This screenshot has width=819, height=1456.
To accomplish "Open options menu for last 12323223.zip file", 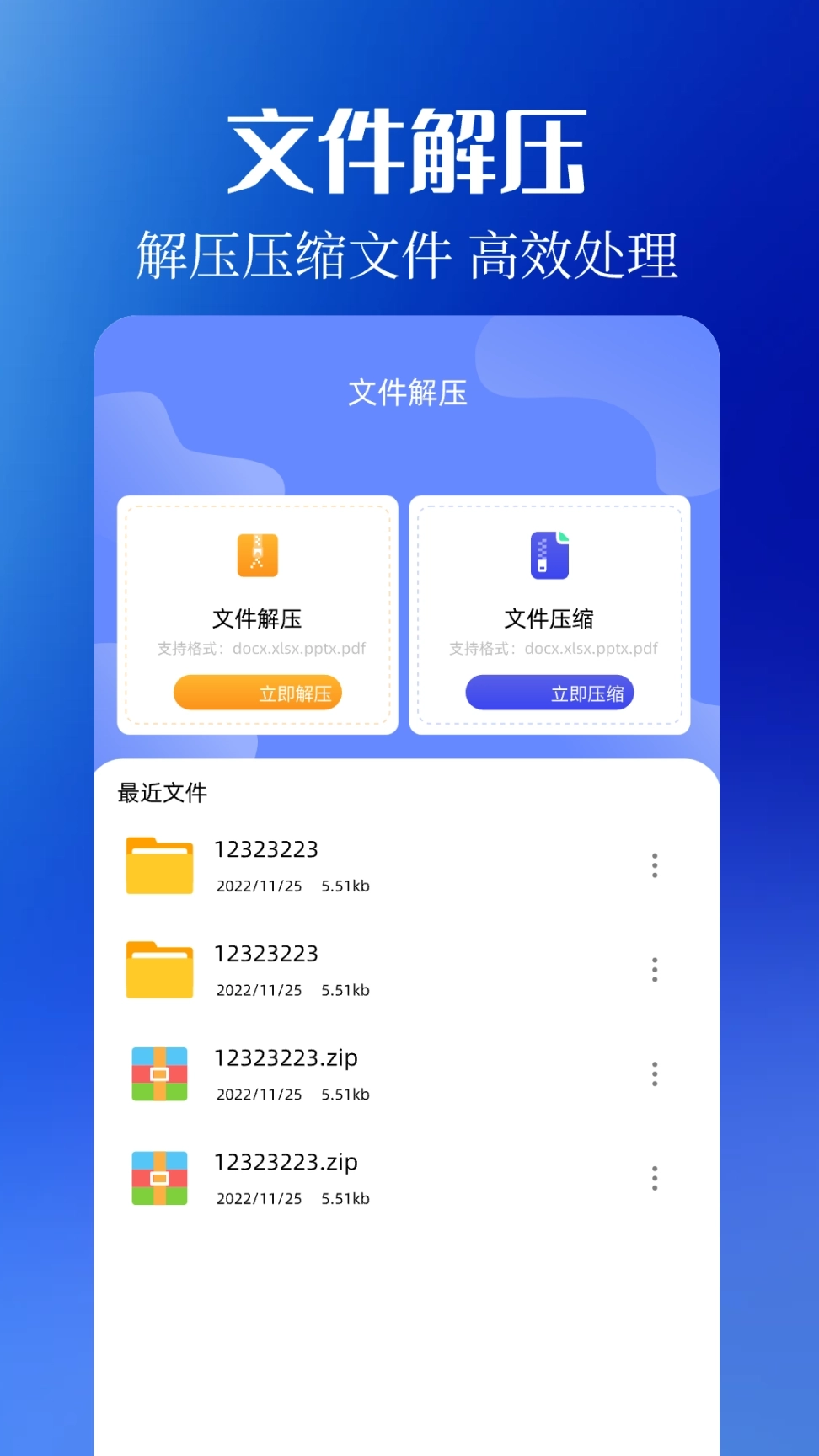I will tap(655, 1178).
